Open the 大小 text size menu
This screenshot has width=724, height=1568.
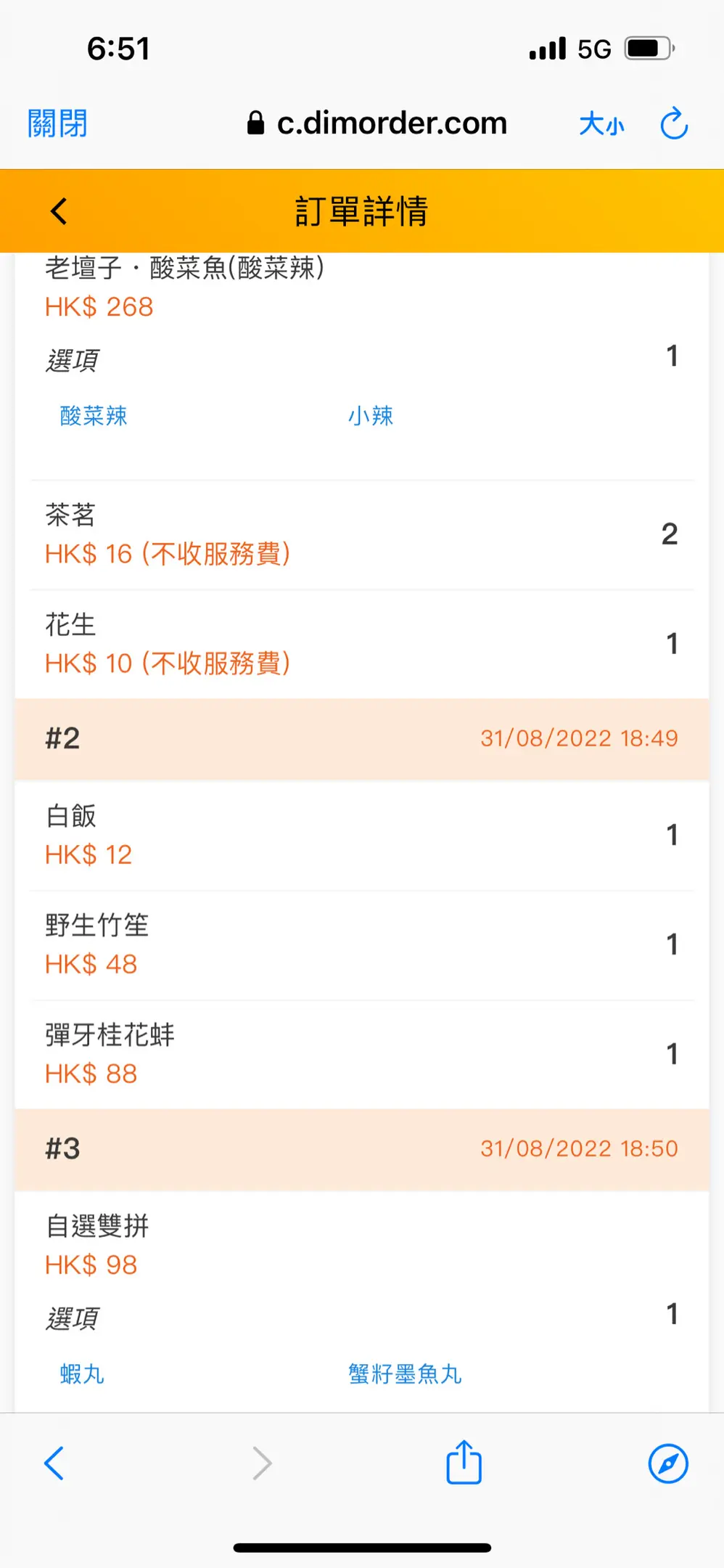[601, 124]
